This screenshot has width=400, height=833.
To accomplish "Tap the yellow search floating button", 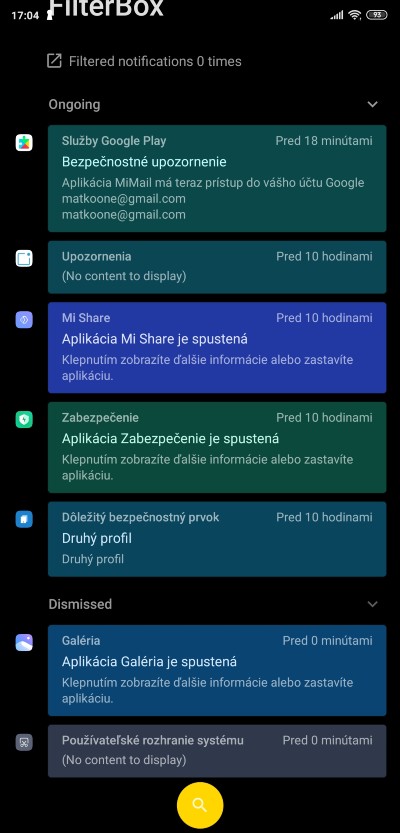I will click(200, 805).
